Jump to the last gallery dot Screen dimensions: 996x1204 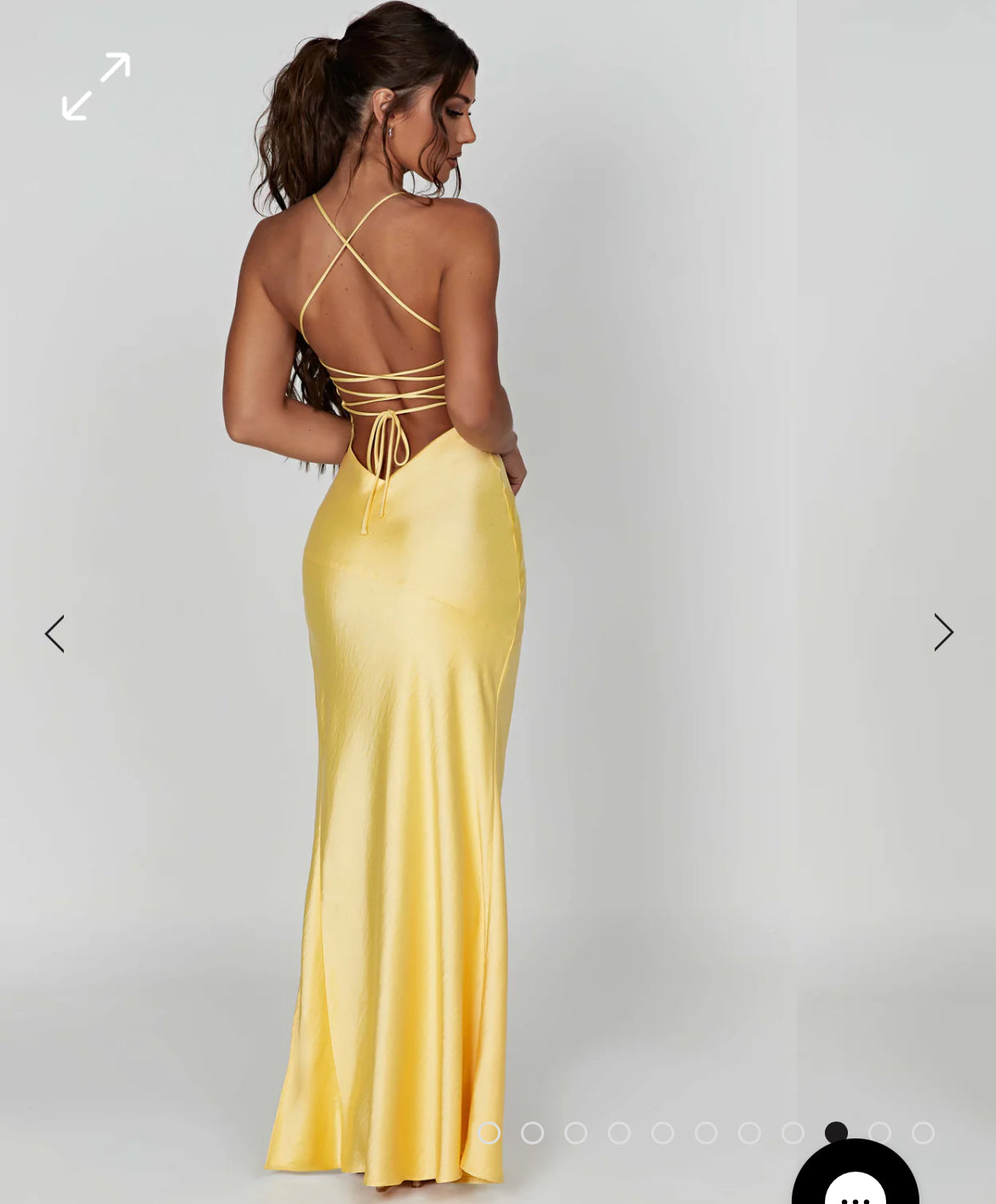[x=922, y=1133]
